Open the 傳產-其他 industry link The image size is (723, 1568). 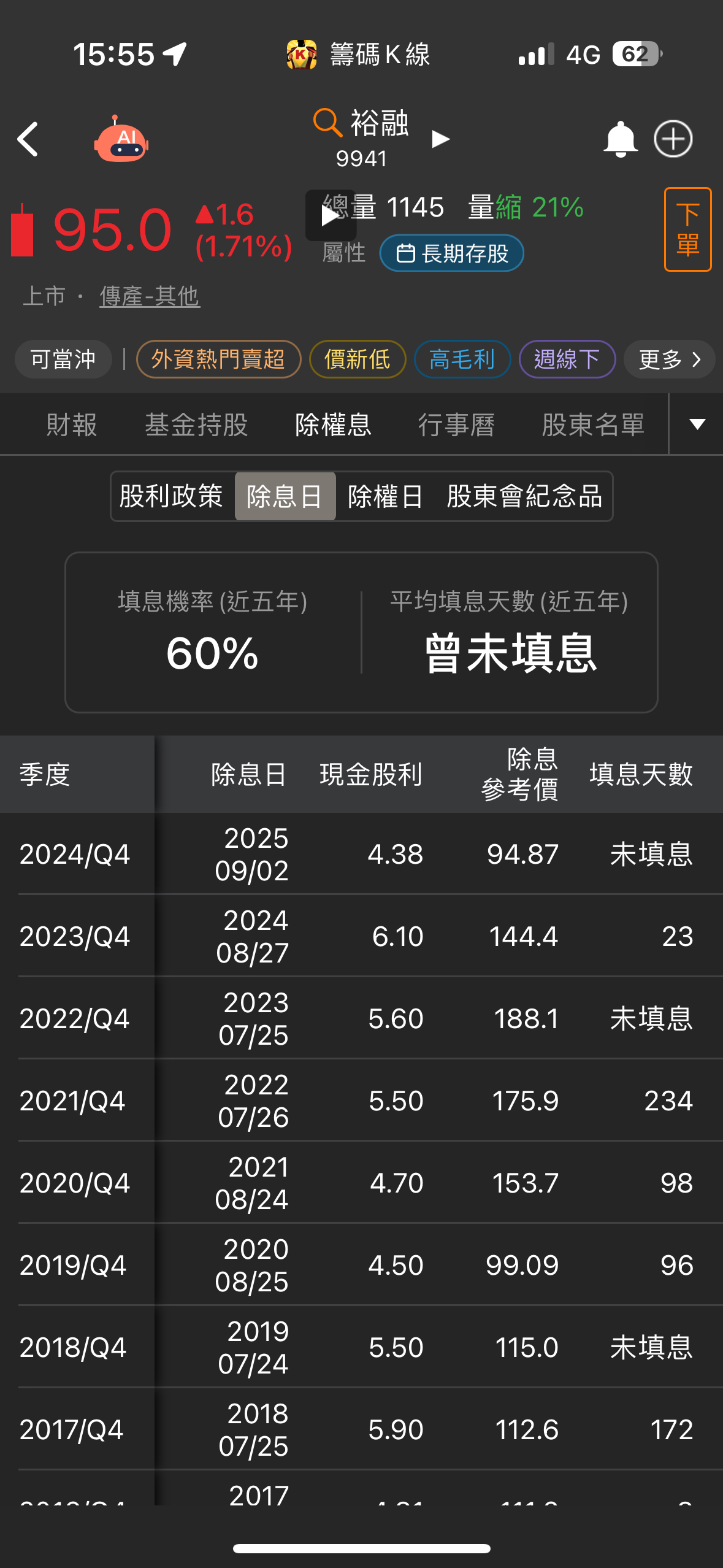click(150, 296)
